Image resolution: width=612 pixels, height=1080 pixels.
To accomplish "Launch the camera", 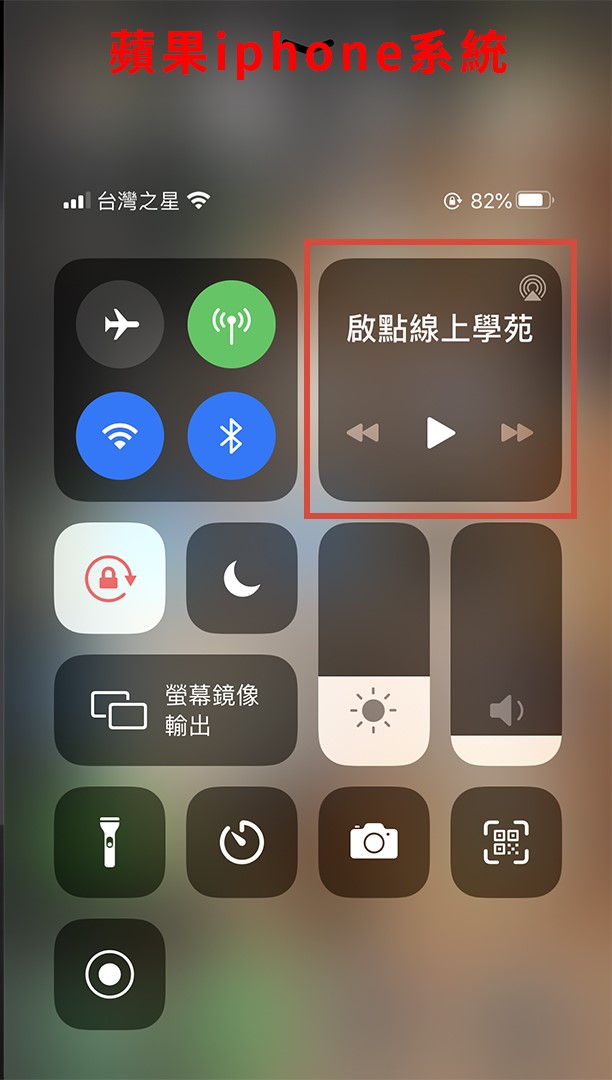I will tap(374, 842).
